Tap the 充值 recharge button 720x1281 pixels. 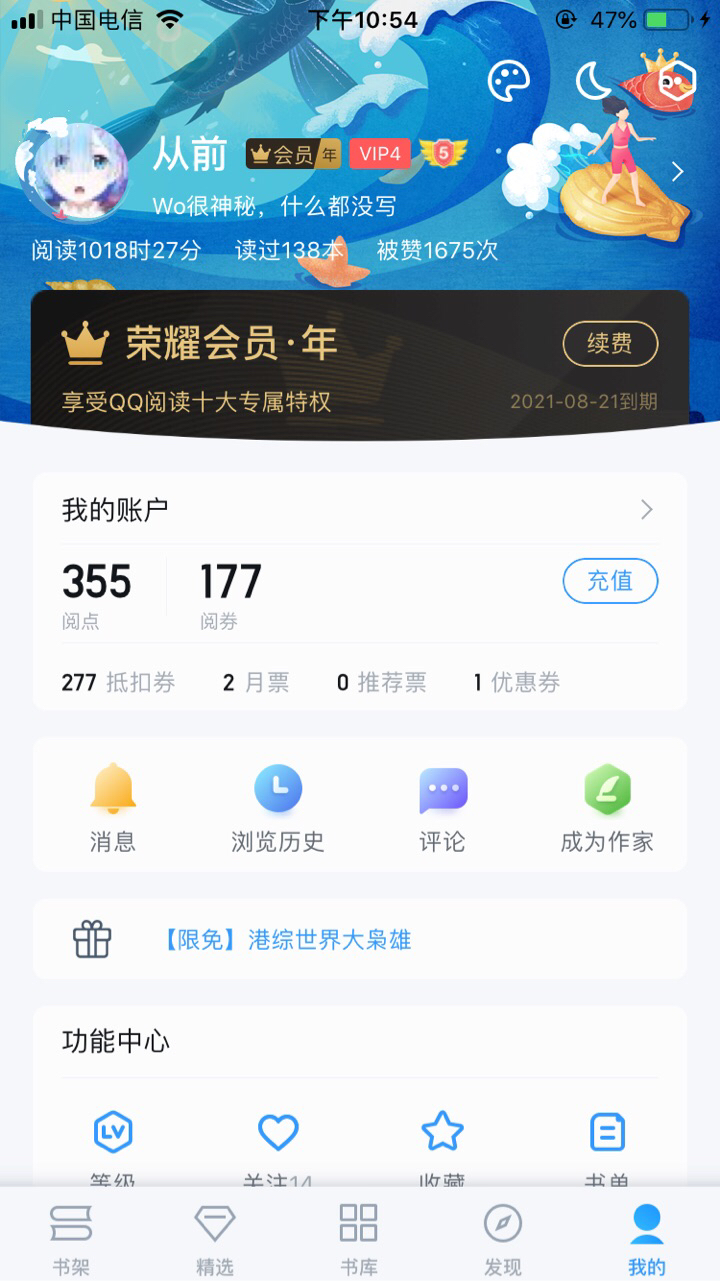[x=609, y=581]
